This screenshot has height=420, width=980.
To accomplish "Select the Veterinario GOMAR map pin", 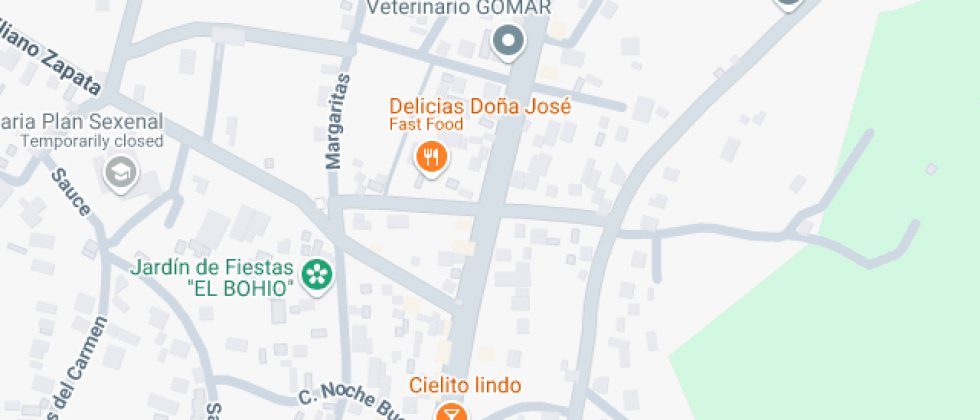I will pyautogui.click(x=509, y=42).
